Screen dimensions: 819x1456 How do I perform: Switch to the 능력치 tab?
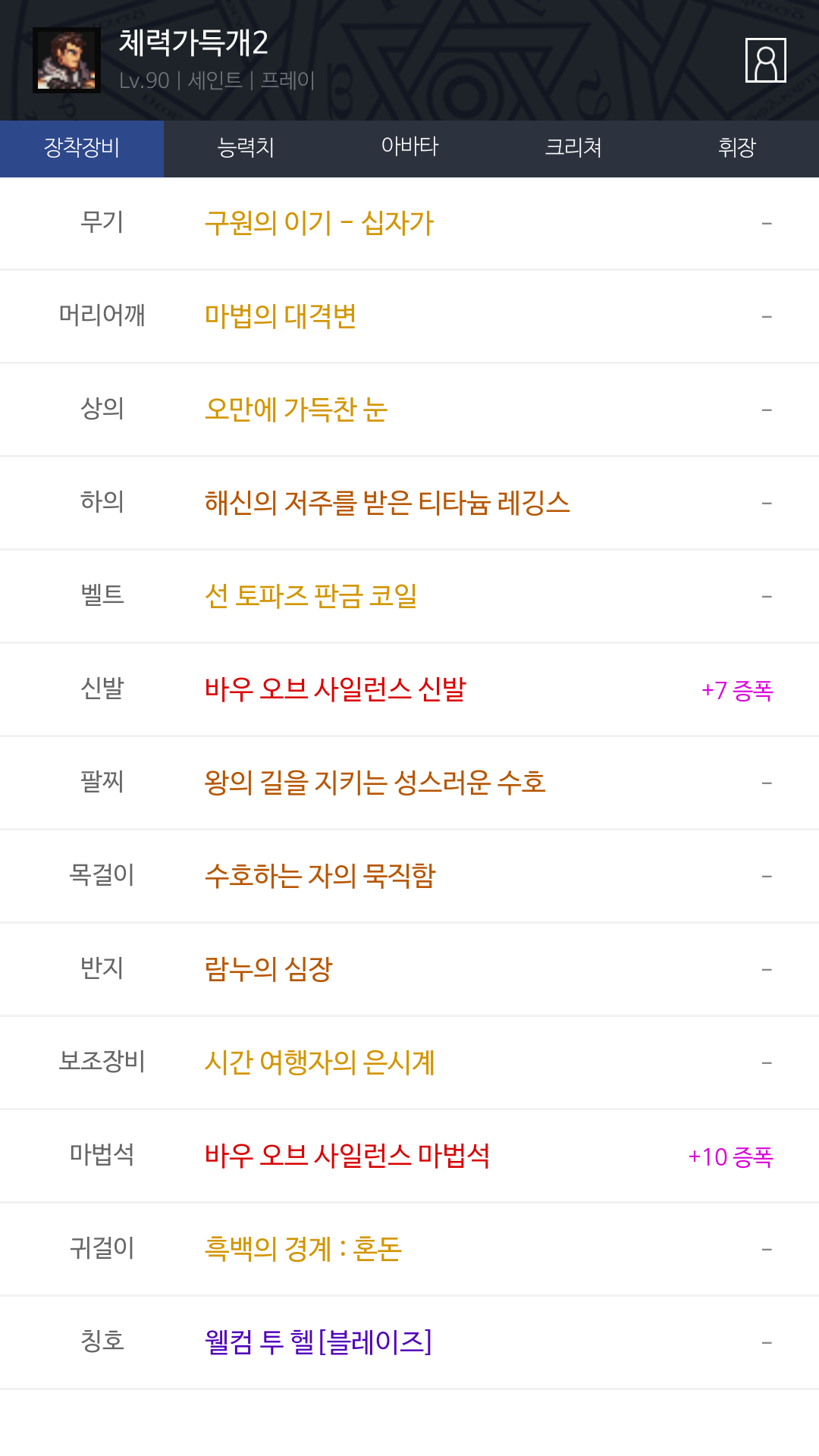[246, 149]
